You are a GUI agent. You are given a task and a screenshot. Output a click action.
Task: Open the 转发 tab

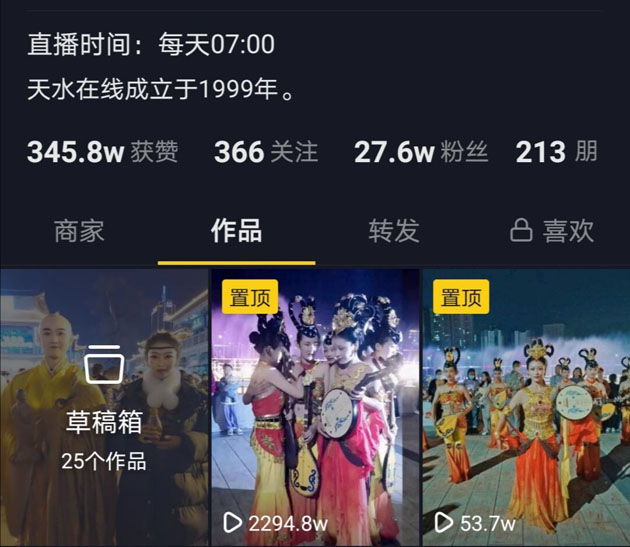(393, 232)
